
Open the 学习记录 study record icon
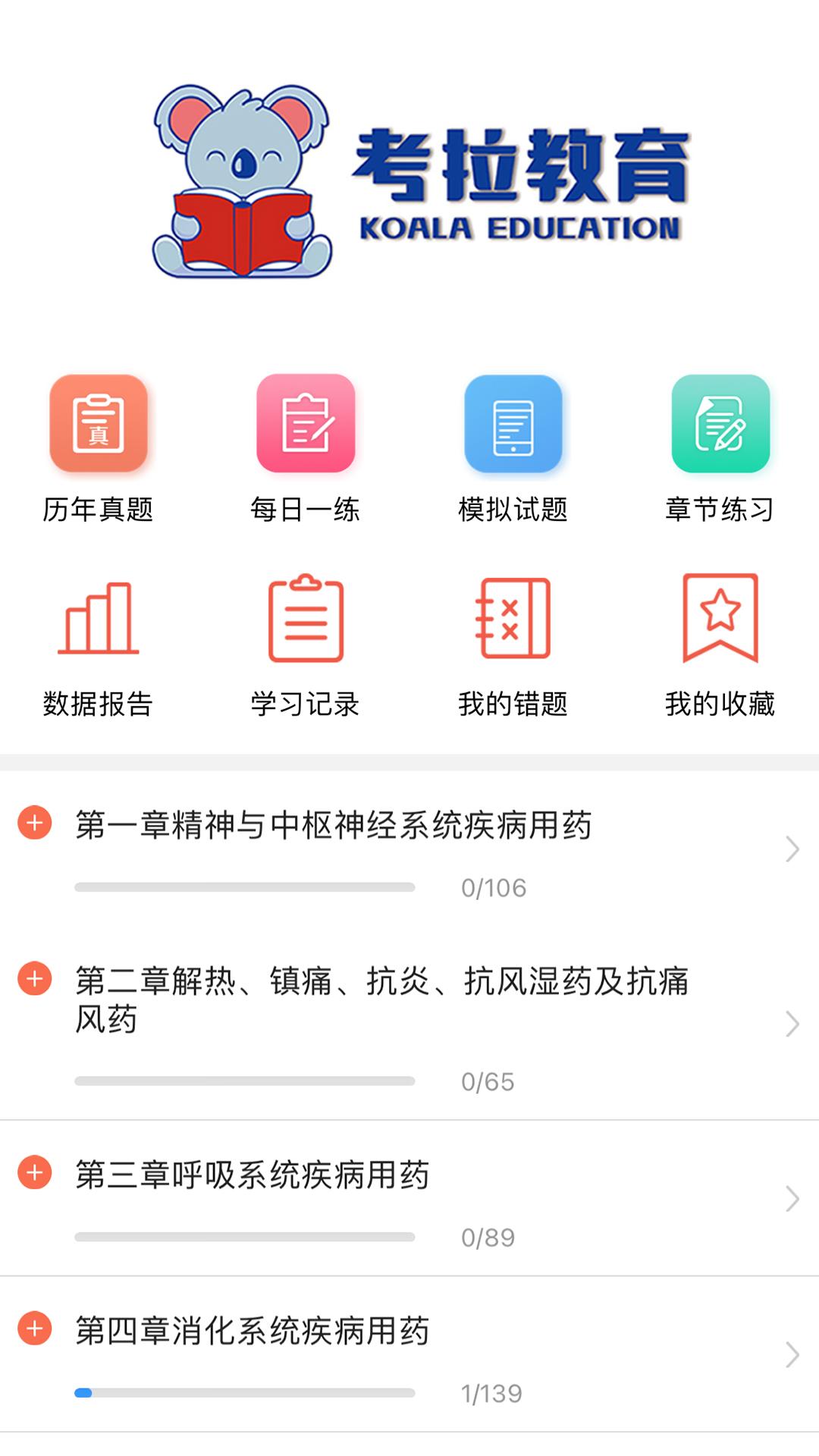(x=306, y=619)
